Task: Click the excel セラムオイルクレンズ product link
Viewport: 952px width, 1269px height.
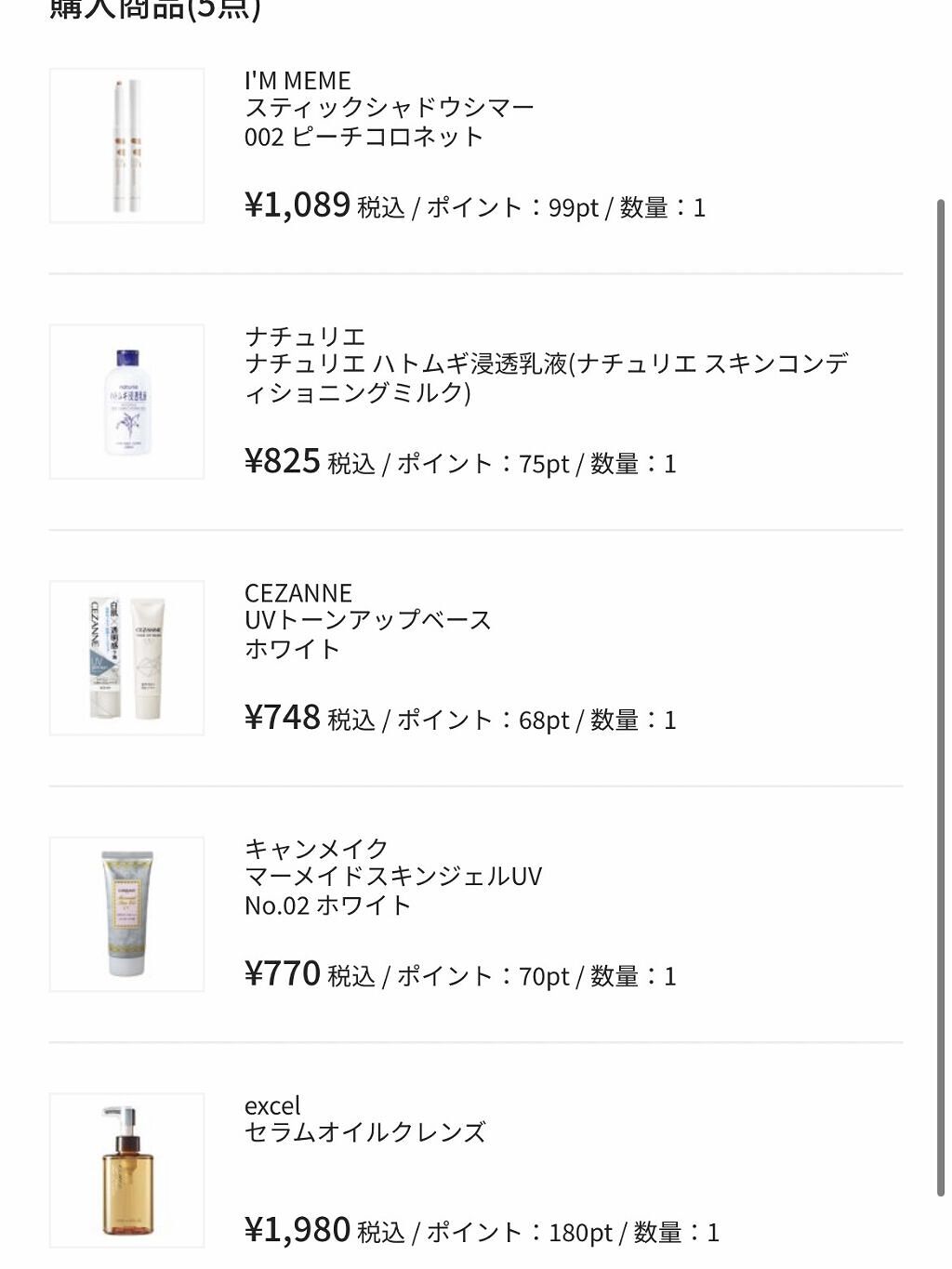Action: coord(363,1132)
